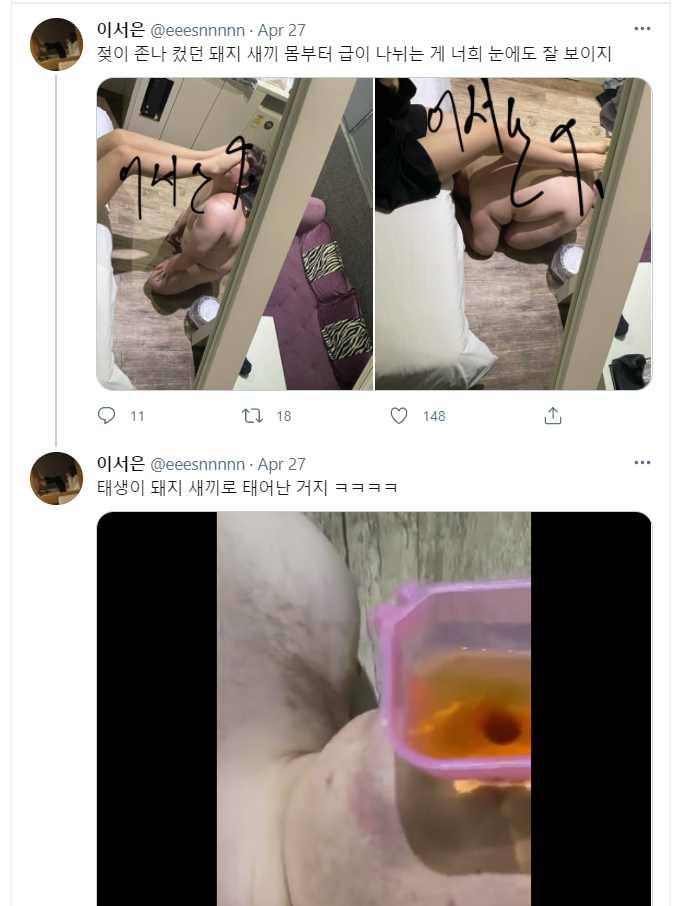This screenshot has height=906, width=677.
Task: Reply to the tweet with 11 replies
Action: point(107,416)
